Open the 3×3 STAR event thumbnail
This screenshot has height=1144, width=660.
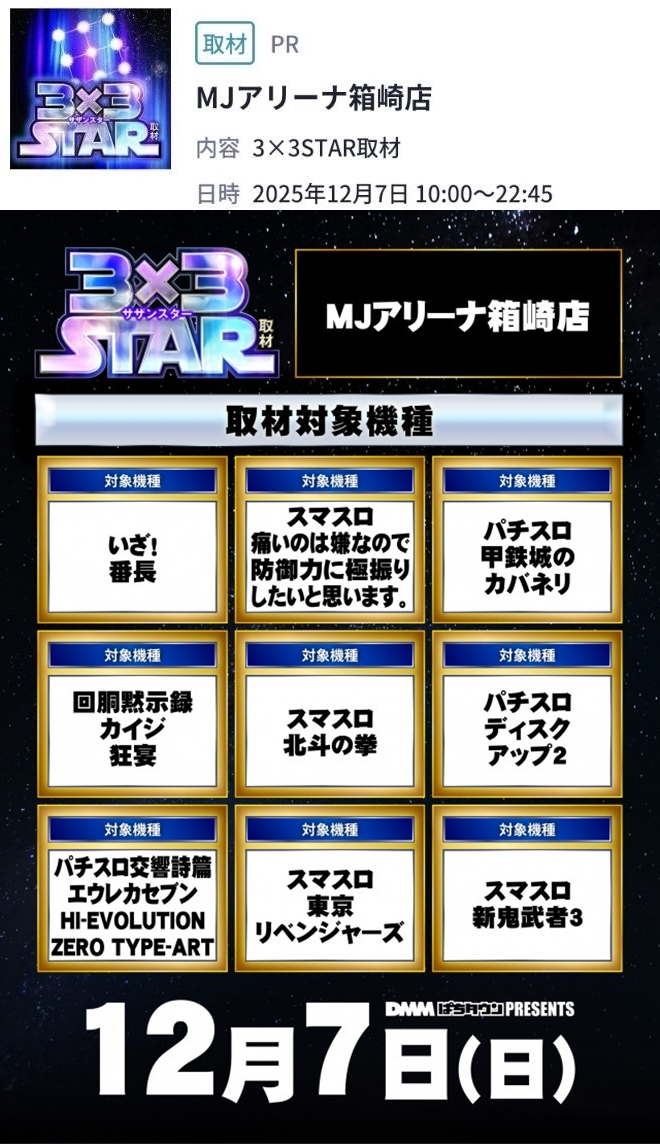[x=91, y=89]
